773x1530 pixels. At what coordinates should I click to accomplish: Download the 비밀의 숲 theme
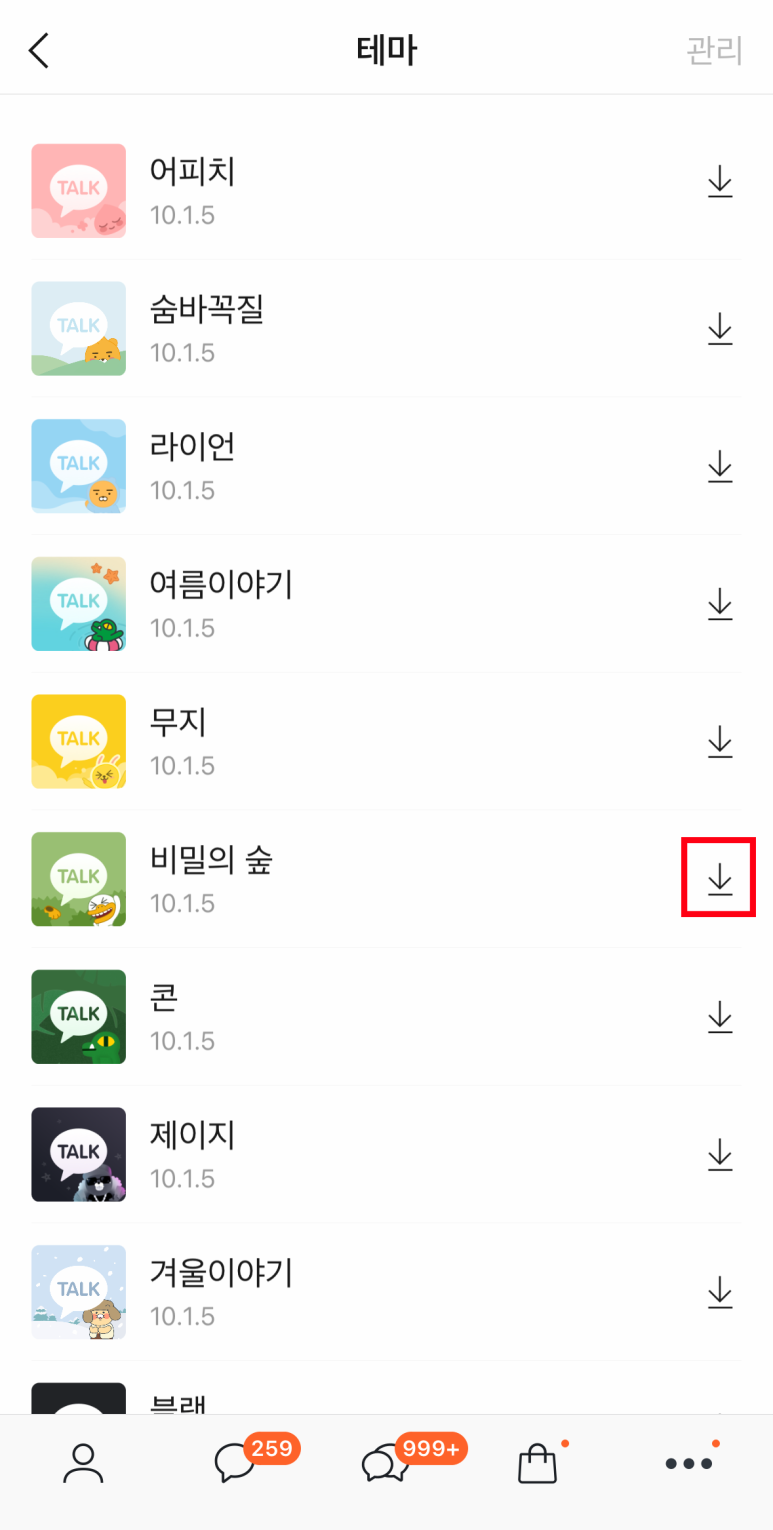point(720,879)
